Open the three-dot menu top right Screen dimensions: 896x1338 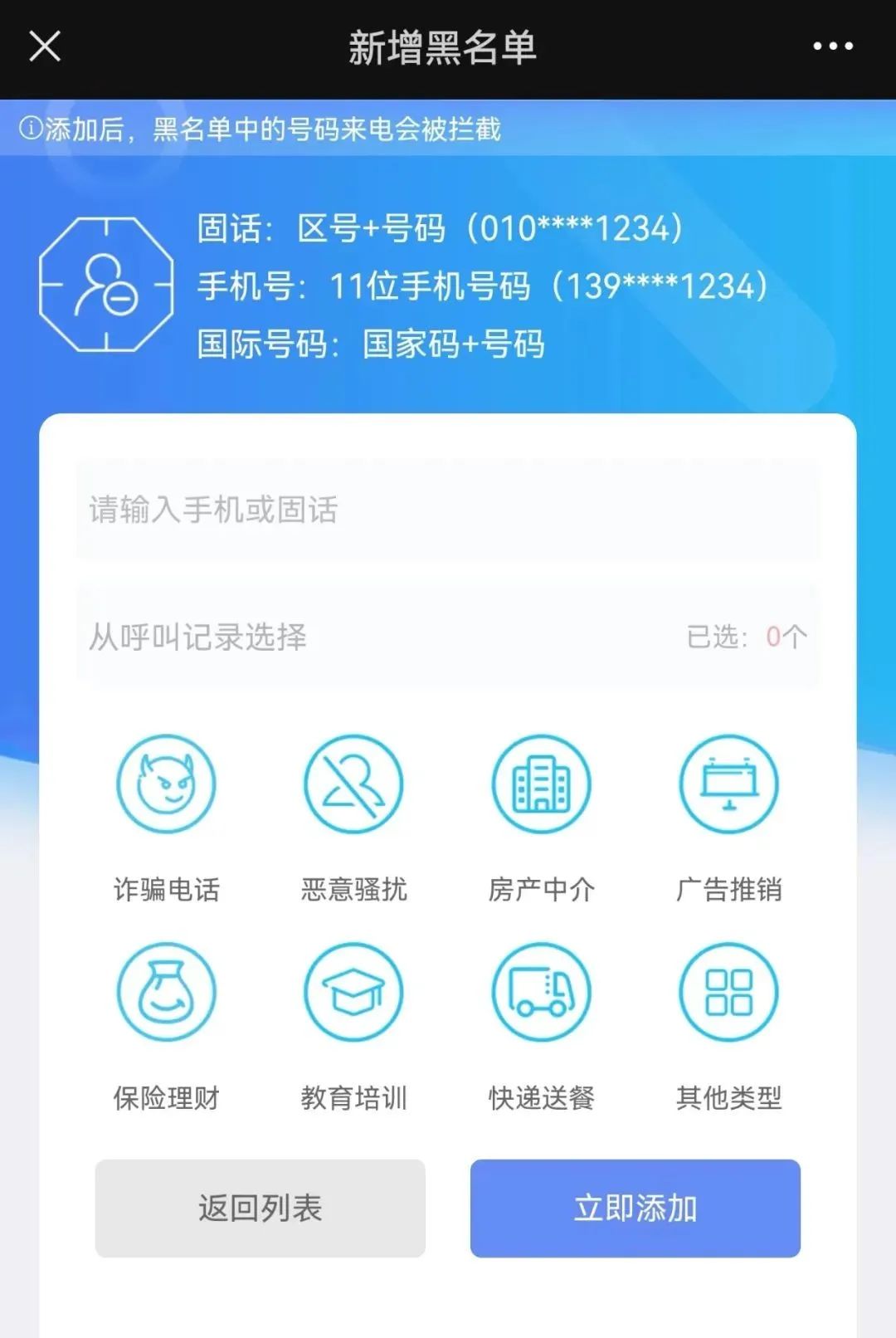pos(832,46)
